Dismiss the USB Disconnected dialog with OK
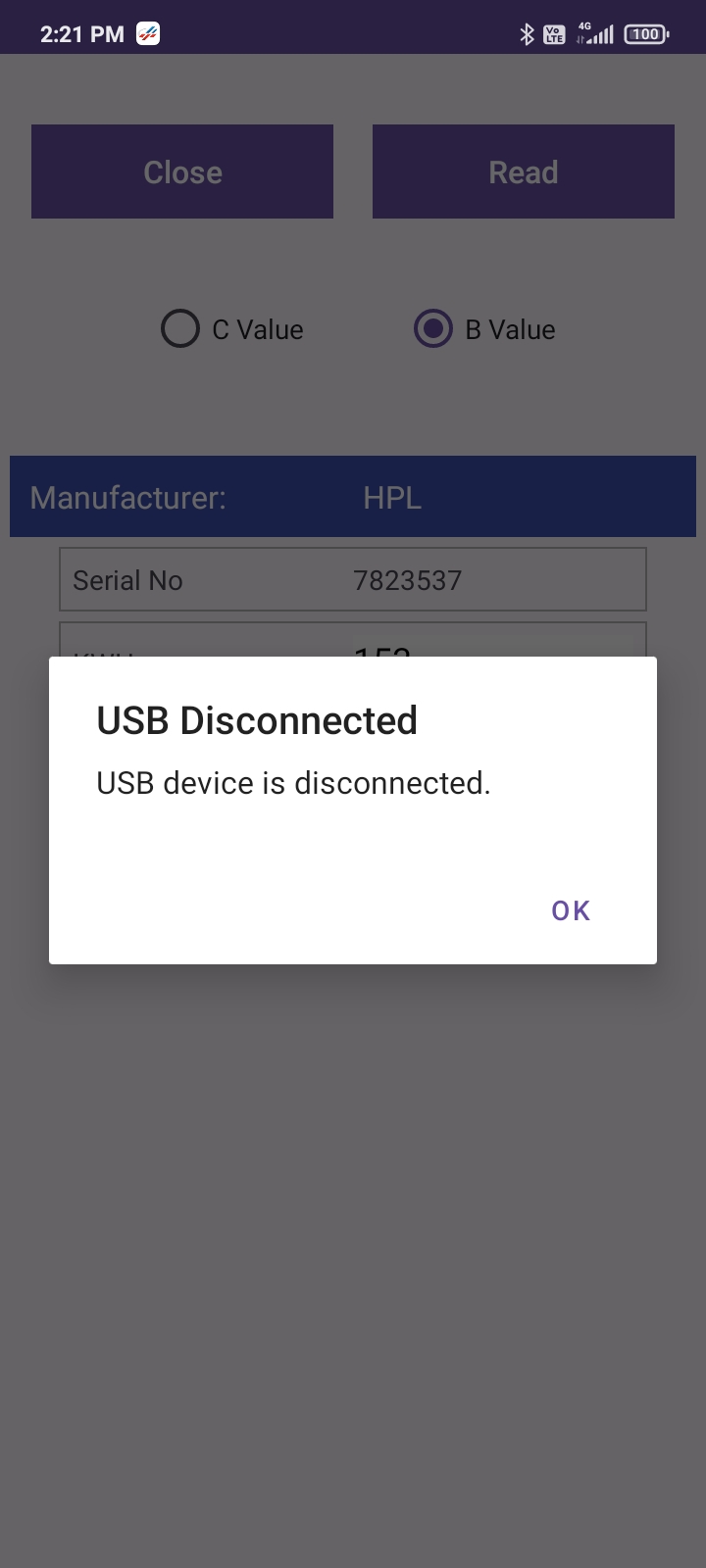The height and width of the screenshot is (1568, 706). coord(570,910)
